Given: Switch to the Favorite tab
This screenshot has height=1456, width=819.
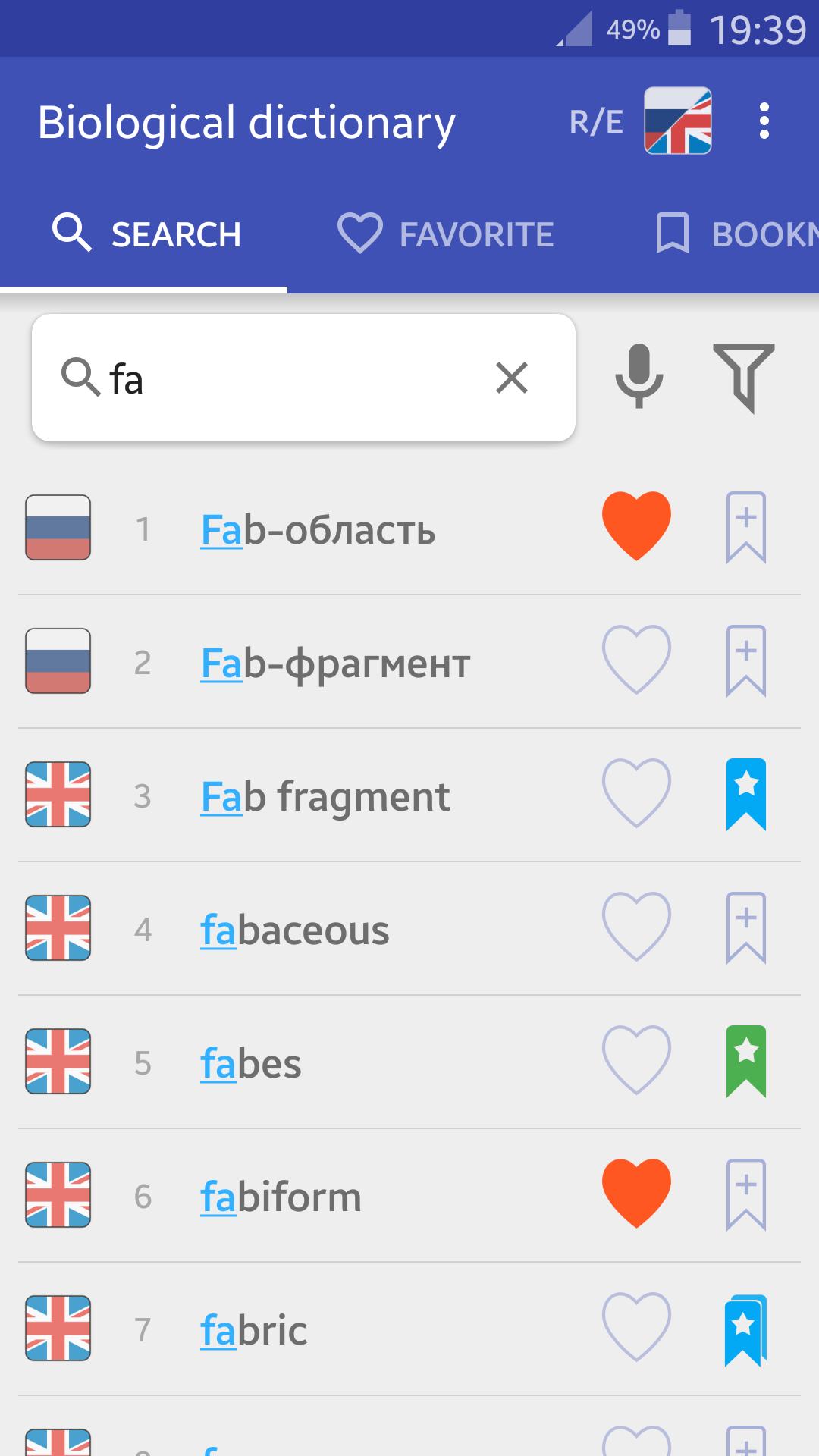Looking at the screenshot, I should click(446, 234).
